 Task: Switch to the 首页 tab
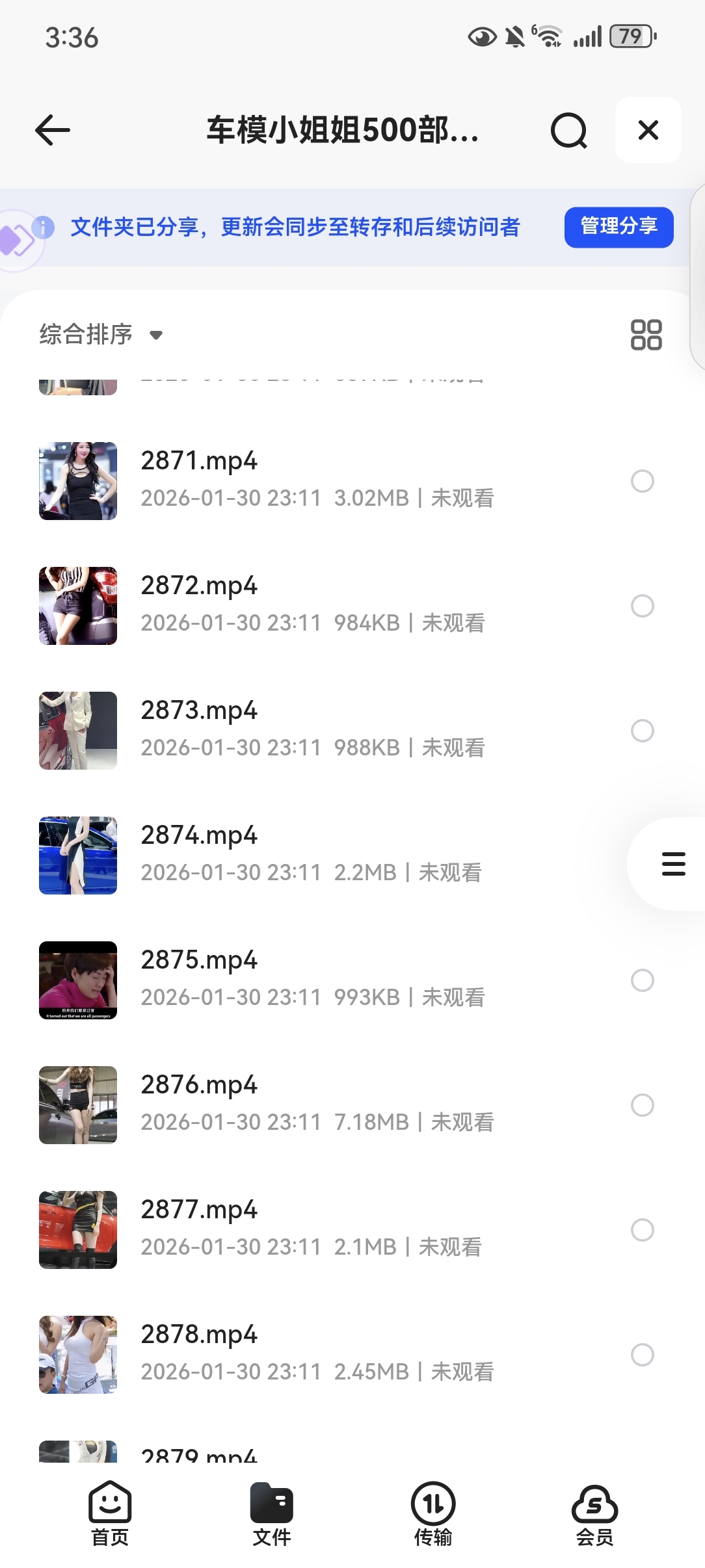coord(110,1513)
